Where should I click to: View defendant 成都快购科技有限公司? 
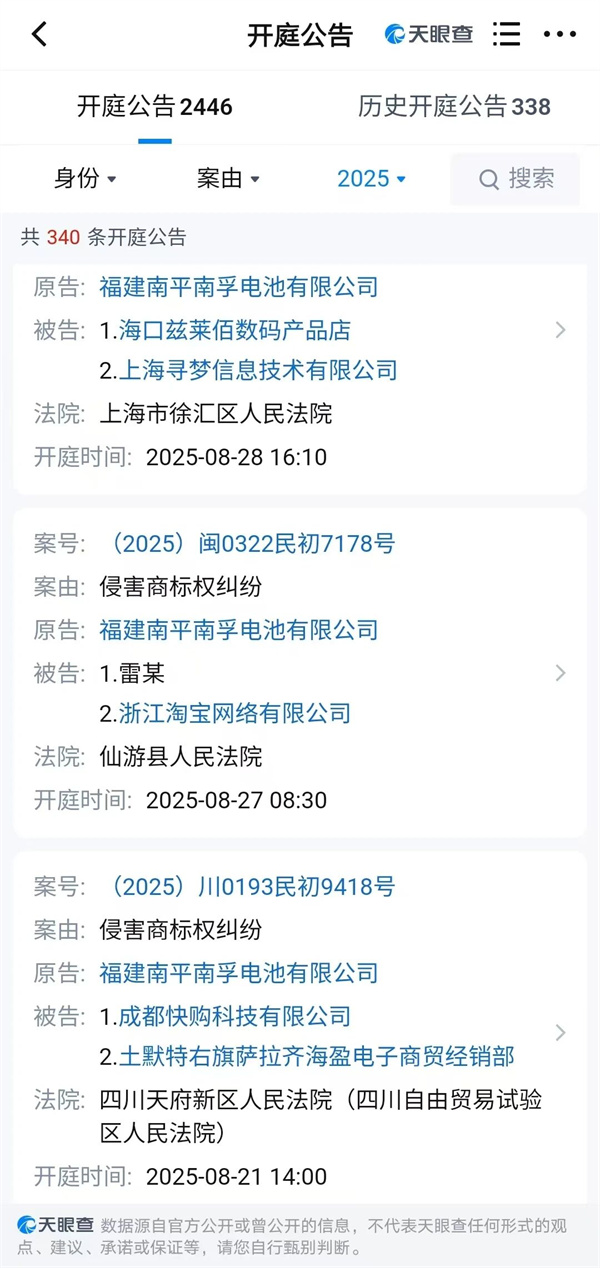pos(235,1016)
